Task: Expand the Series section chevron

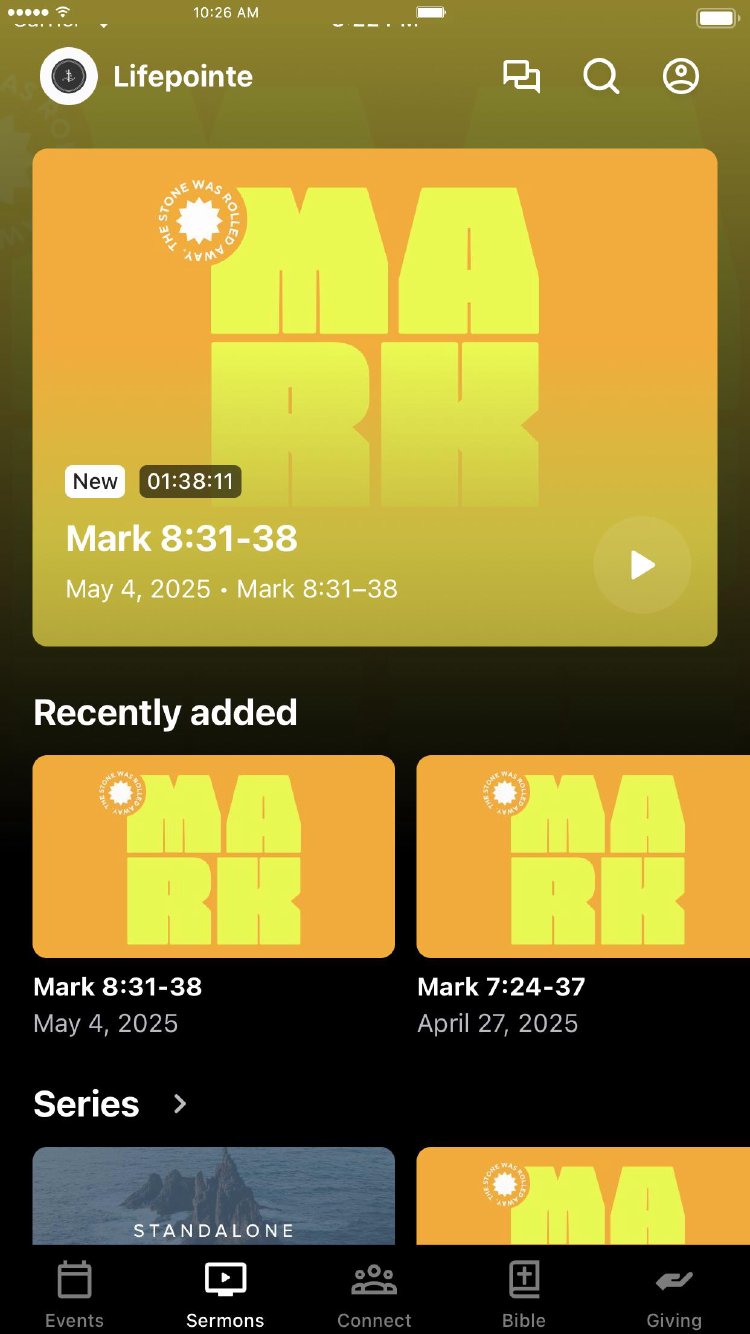Action: point(180,1104)
